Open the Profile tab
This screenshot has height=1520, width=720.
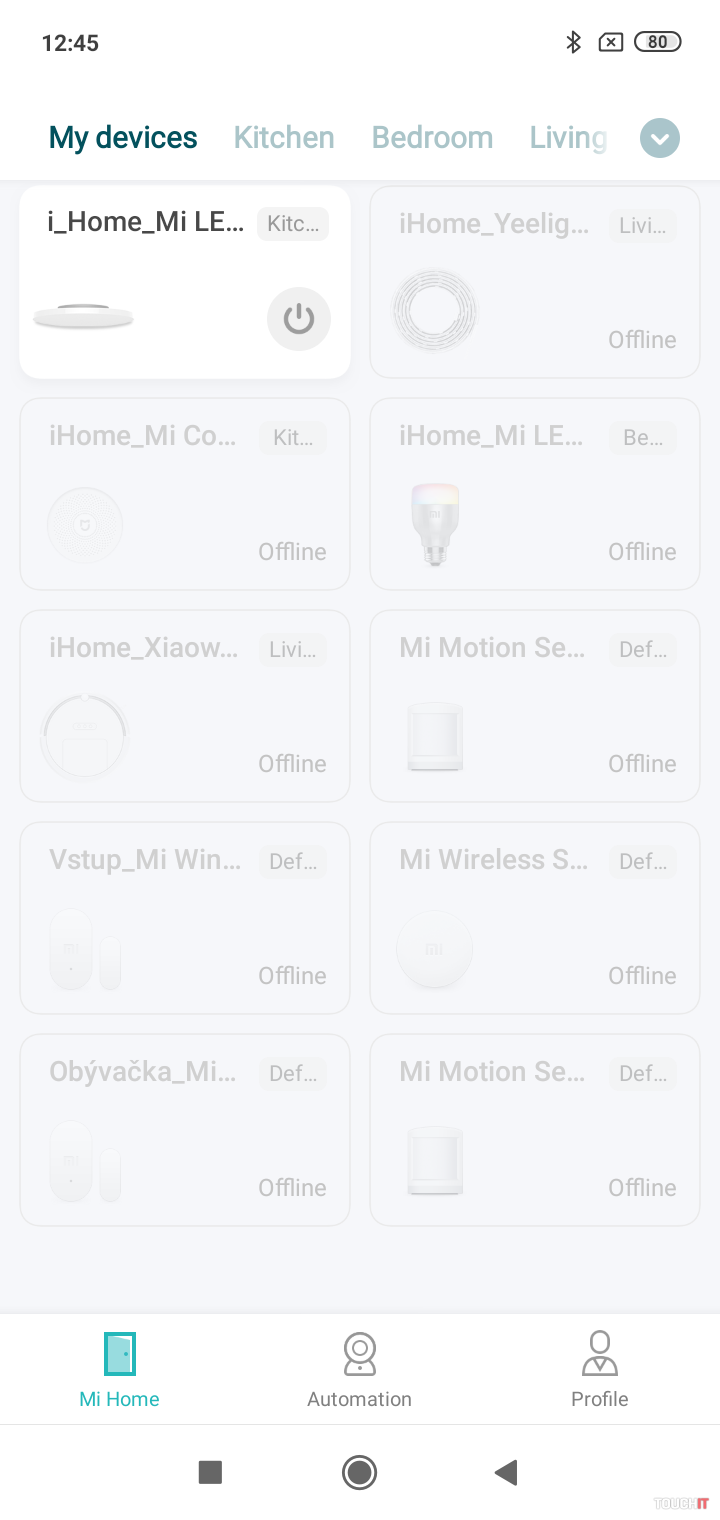pos(599,1370)
